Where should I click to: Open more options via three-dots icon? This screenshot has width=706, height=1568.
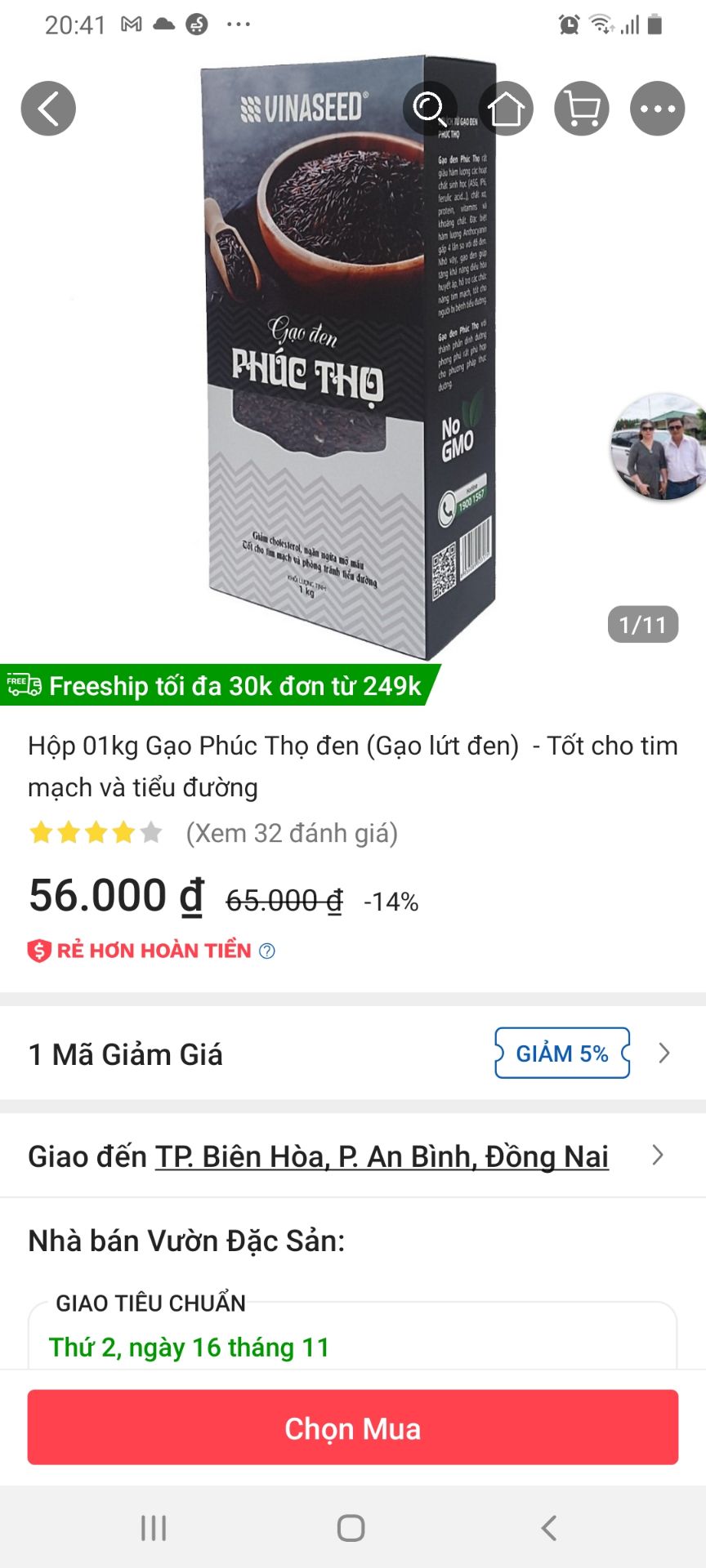658,107
